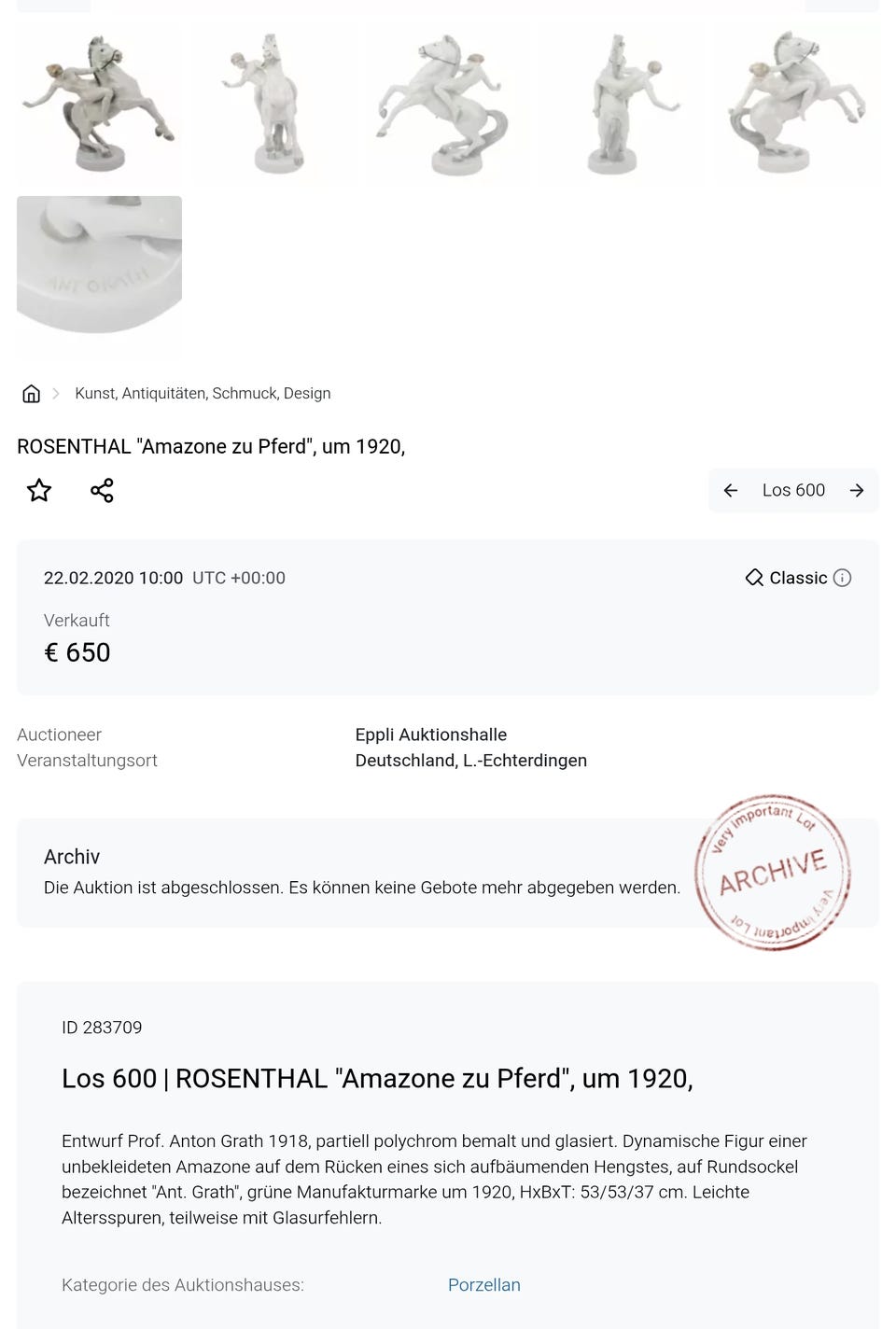The image size is (896, 1329).
Task: Click the ARCHIVE stamp graphic
Action: click(771, 870)
